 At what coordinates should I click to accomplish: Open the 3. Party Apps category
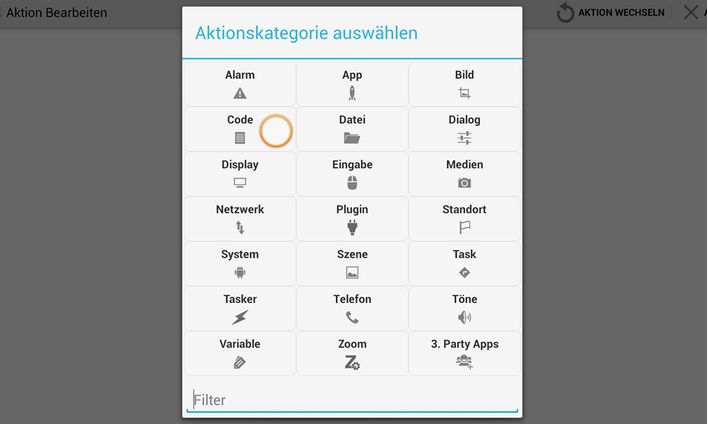[x=464, y=354]
